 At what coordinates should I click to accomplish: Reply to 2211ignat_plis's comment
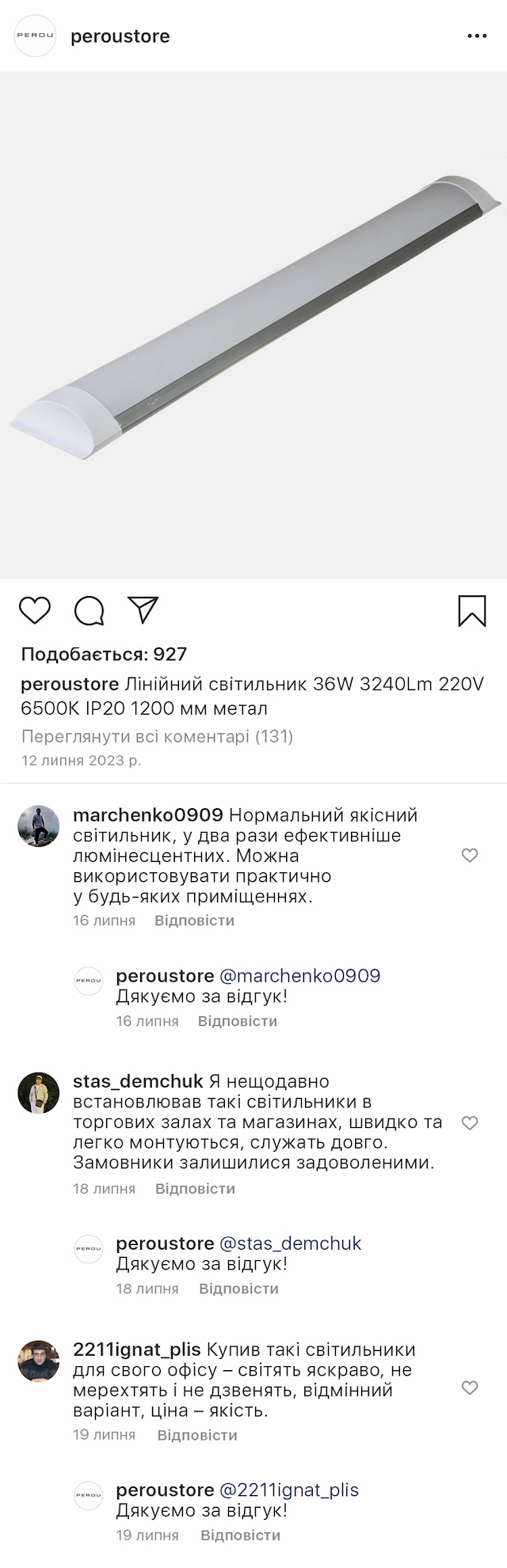[197, 1435]
